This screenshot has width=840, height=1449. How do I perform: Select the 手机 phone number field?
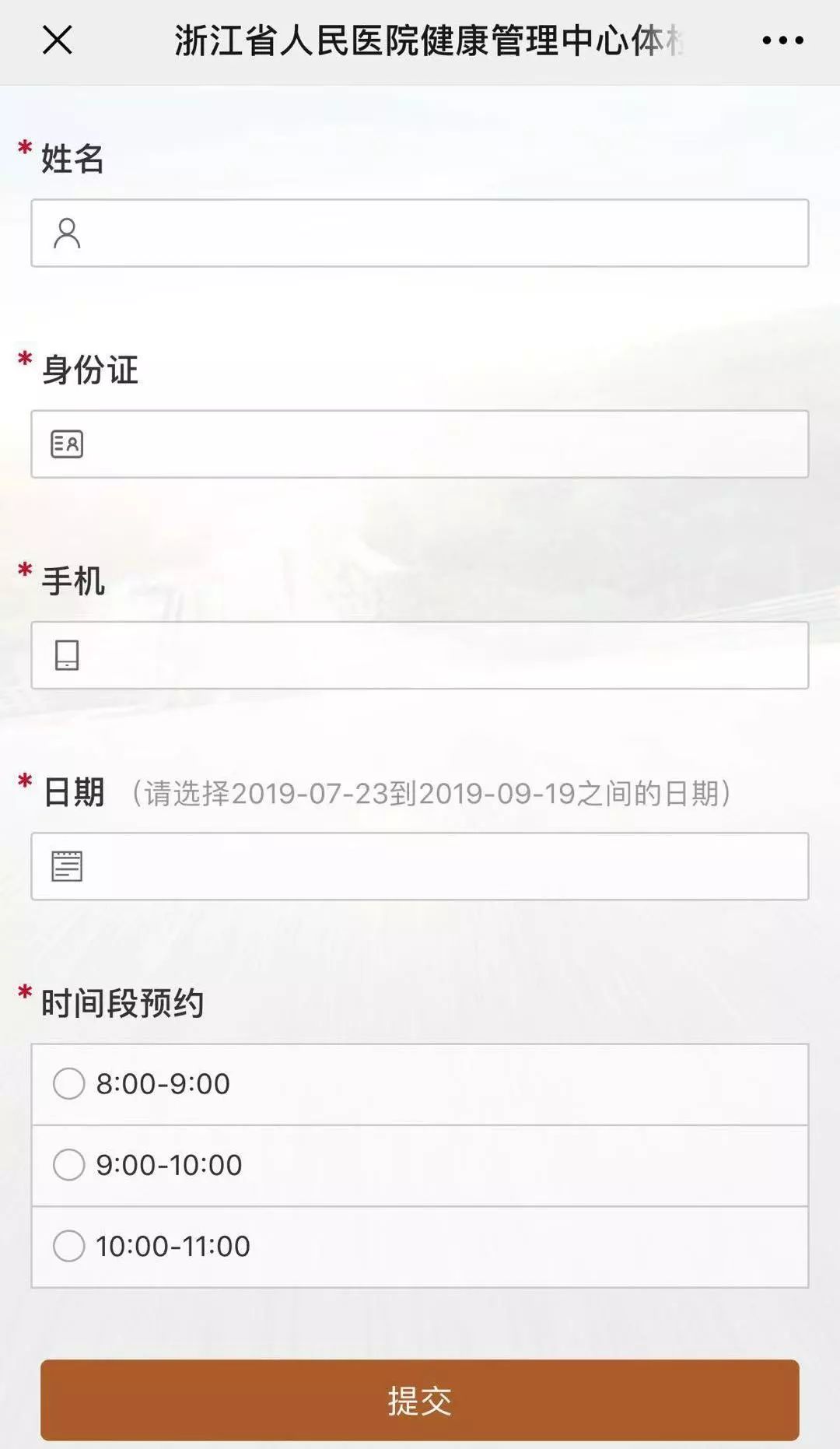pos(420,655)
